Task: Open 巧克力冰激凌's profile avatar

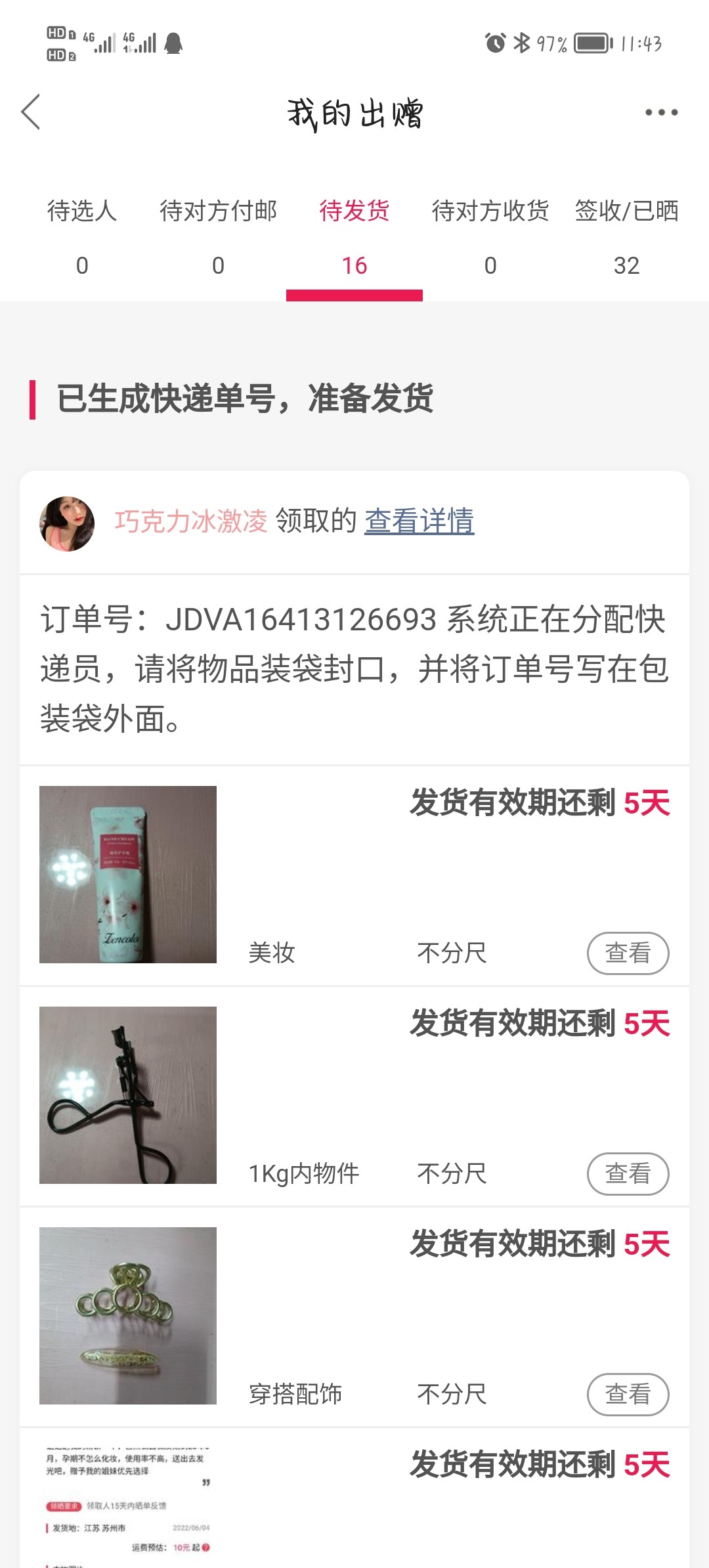Action: click(67, 523)
